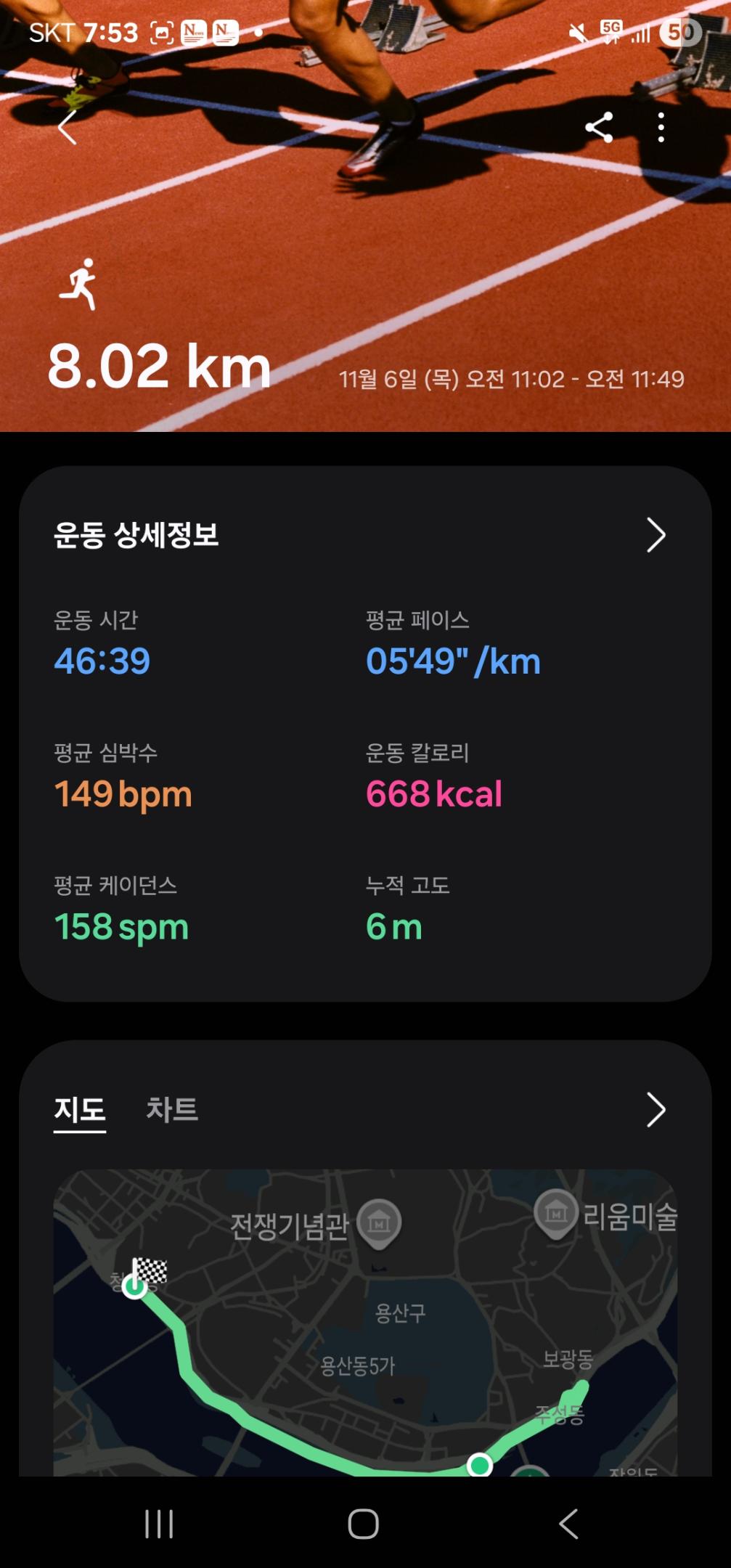
Task: Expand 운동 상세정보 details with chevron
Action: pos(657,535)
